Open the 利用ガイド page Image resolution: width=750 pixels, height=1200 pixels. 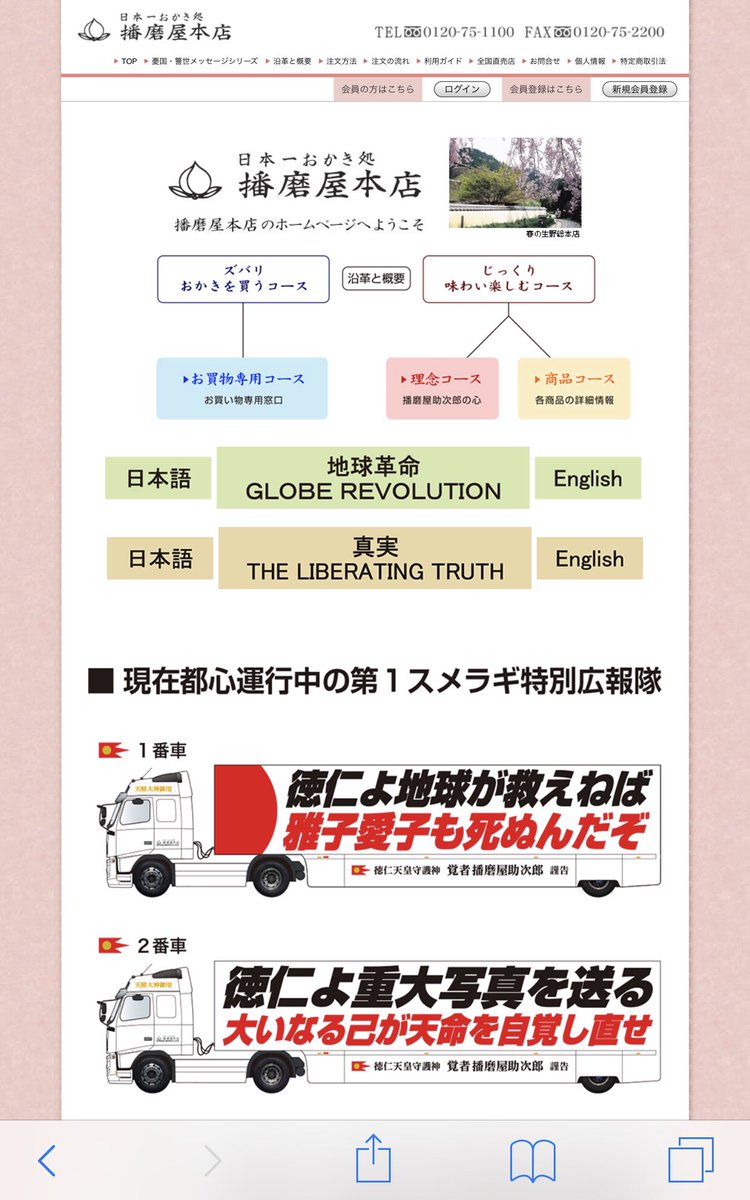pyautogui.click(x=443, y=61)
